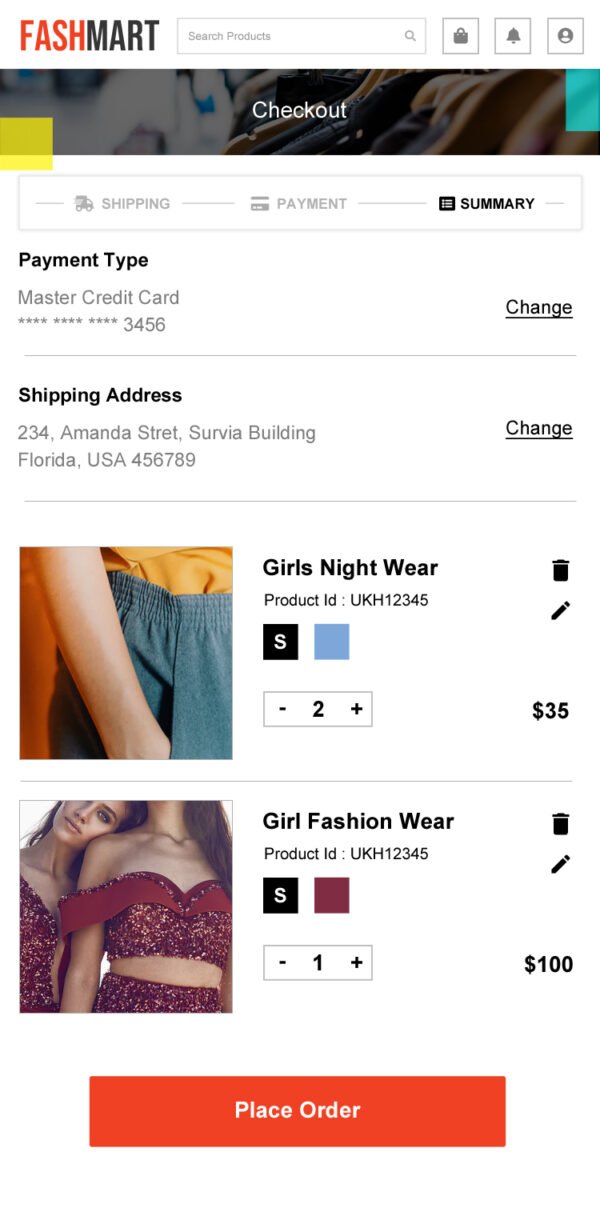600x1208 pixels.
Task: Edit the Girls Night Wear item
Action: 560,610
